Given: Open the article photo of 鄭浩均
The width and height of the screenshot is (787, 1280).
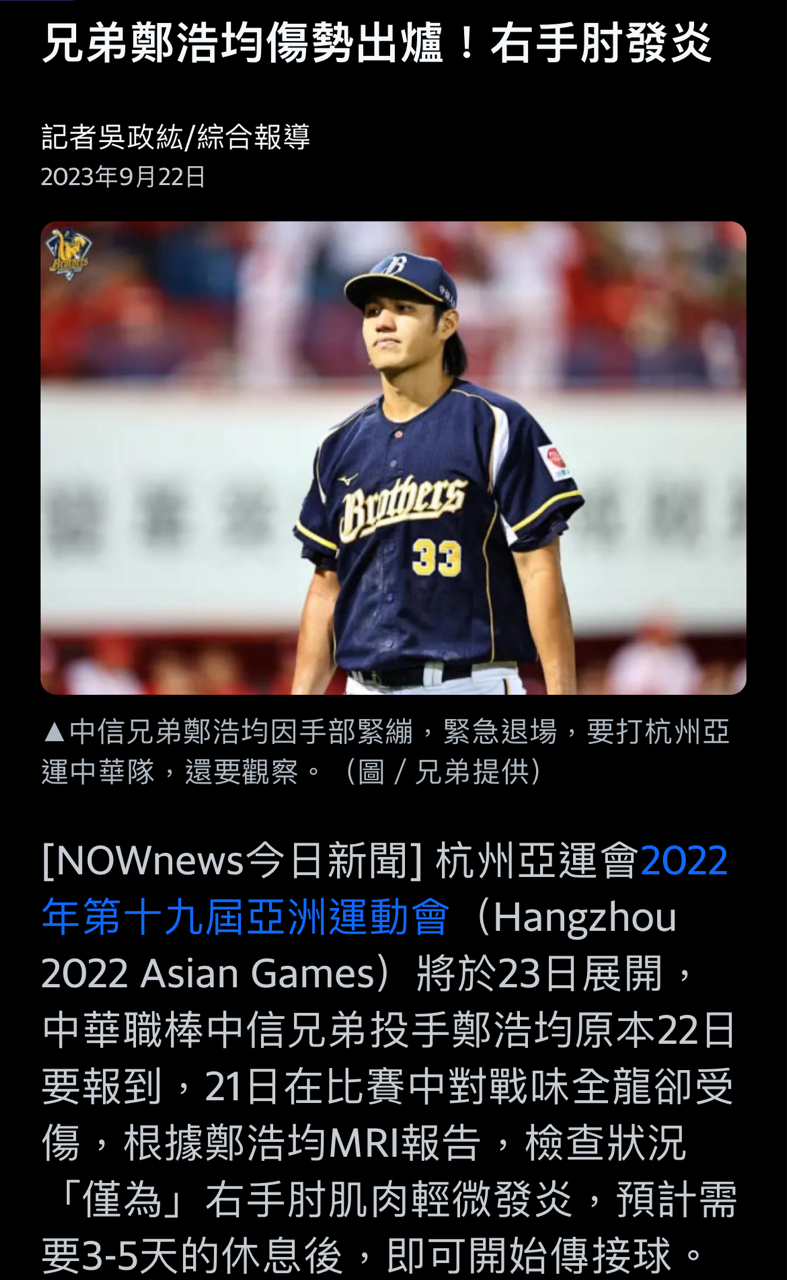Looking at the screenshot, I should click(393, 458).
